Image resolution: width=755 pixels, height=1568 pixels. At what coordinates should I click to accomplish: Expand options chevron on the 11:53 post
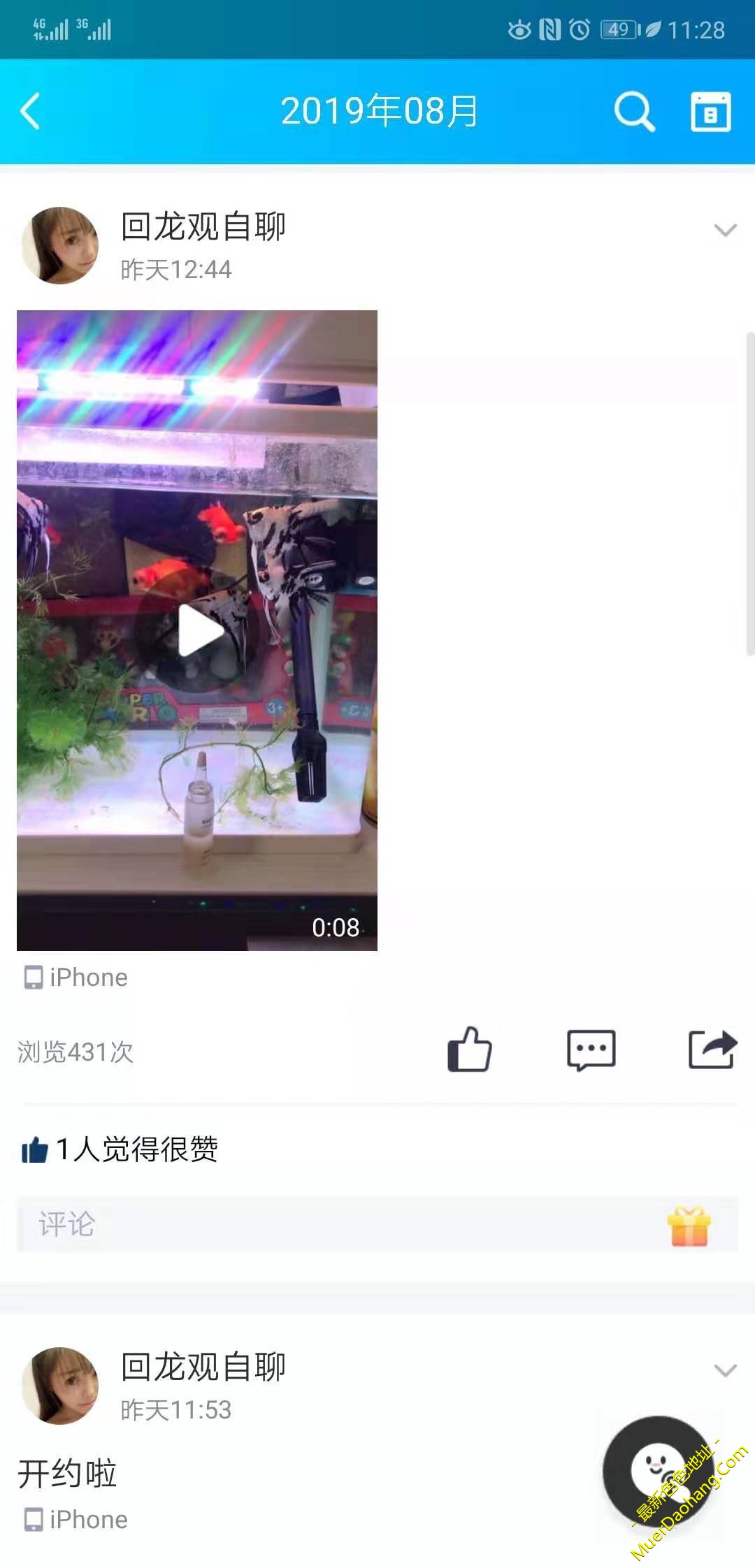(x=725, y=1371)
